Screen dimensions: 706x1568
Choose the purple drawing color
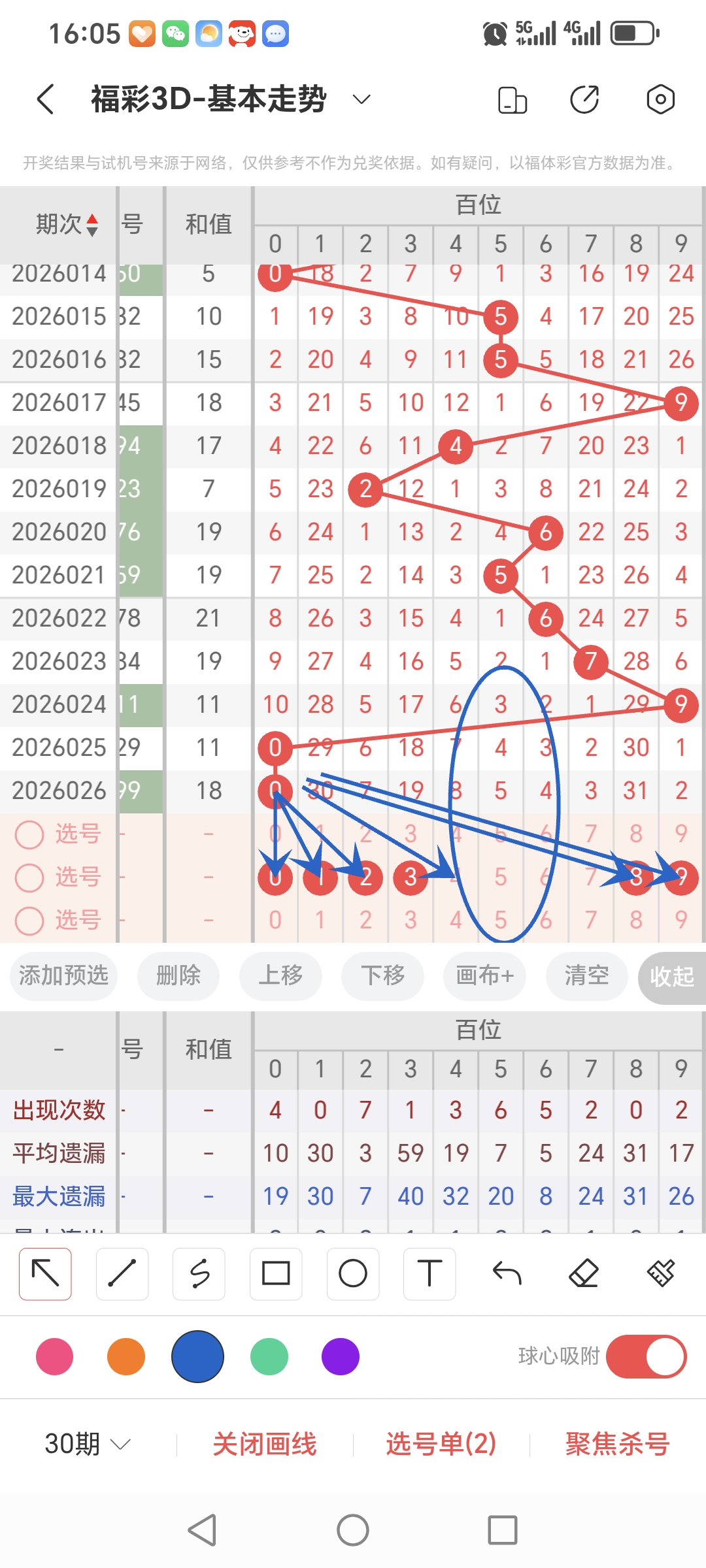pos(339,1357)
